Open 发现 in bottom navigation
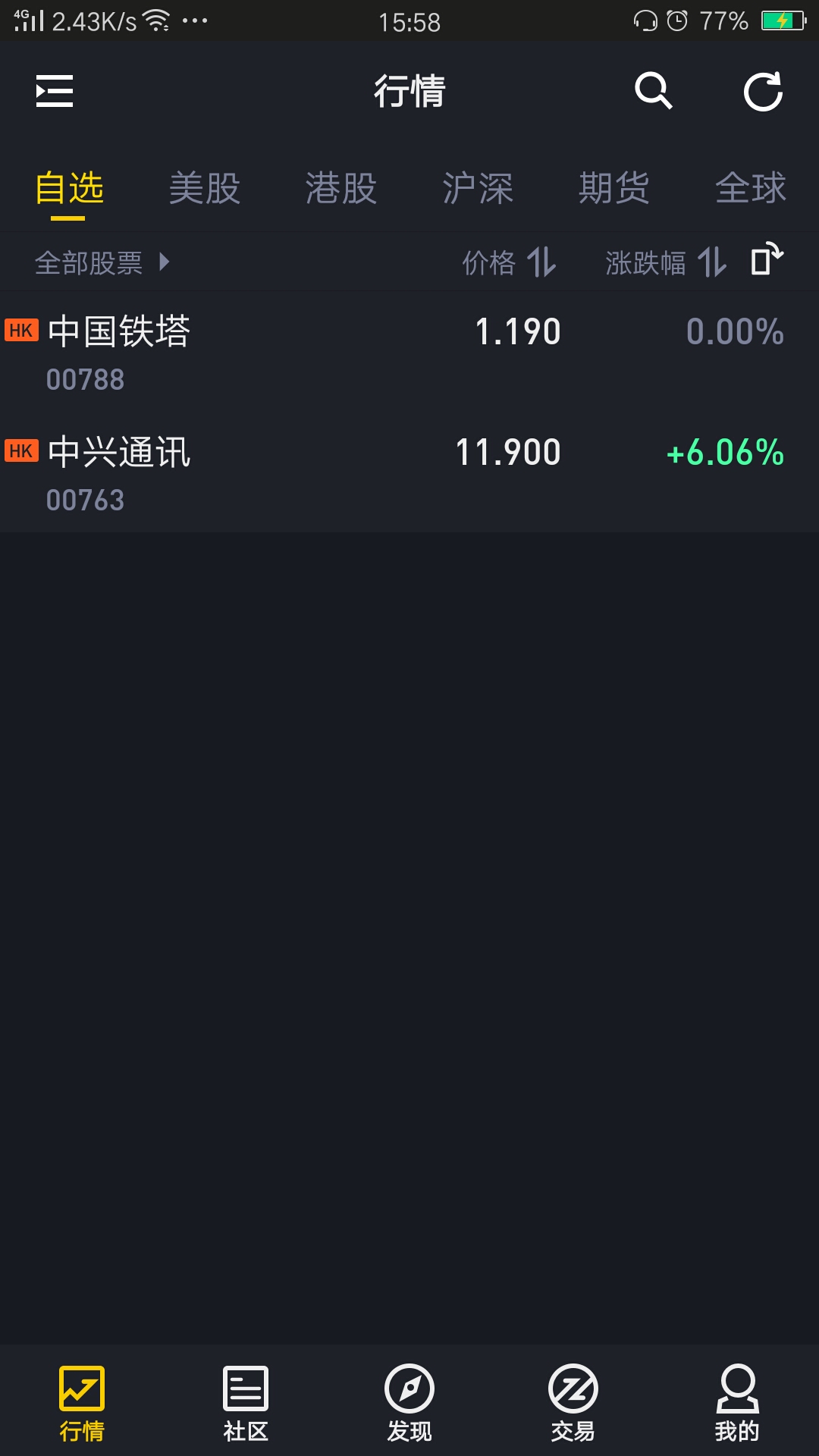This screenshot has width=819, height=1456. click(409, 1403)
